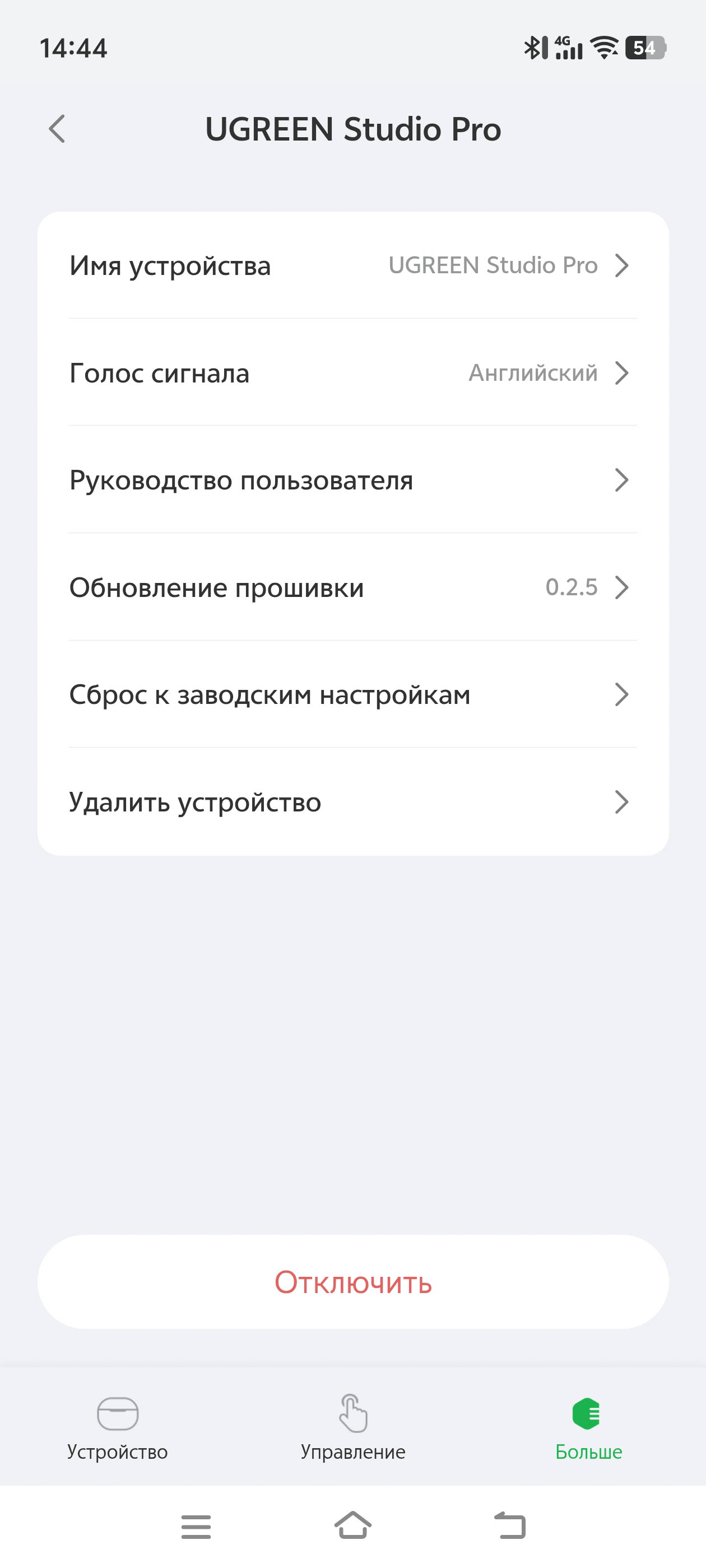Open Руководство пользователя

click(352, 480)
